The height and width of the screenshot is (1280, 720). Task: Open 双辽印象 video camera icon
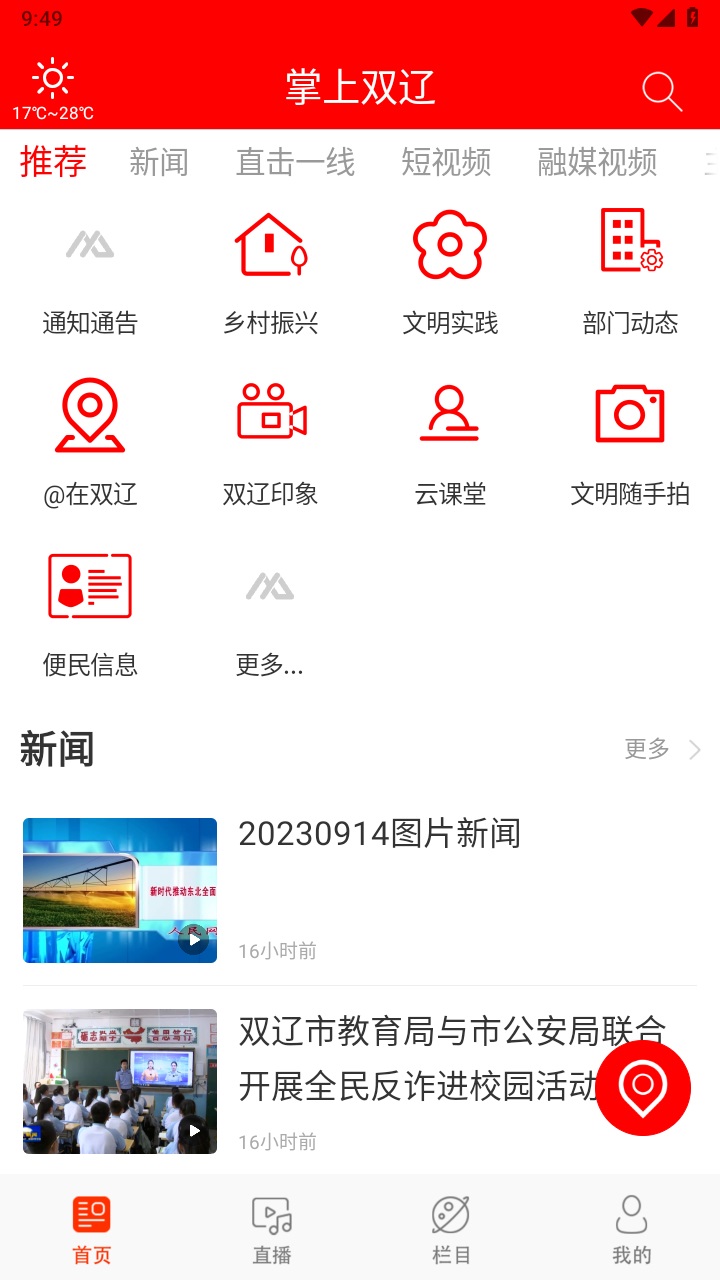270,415
